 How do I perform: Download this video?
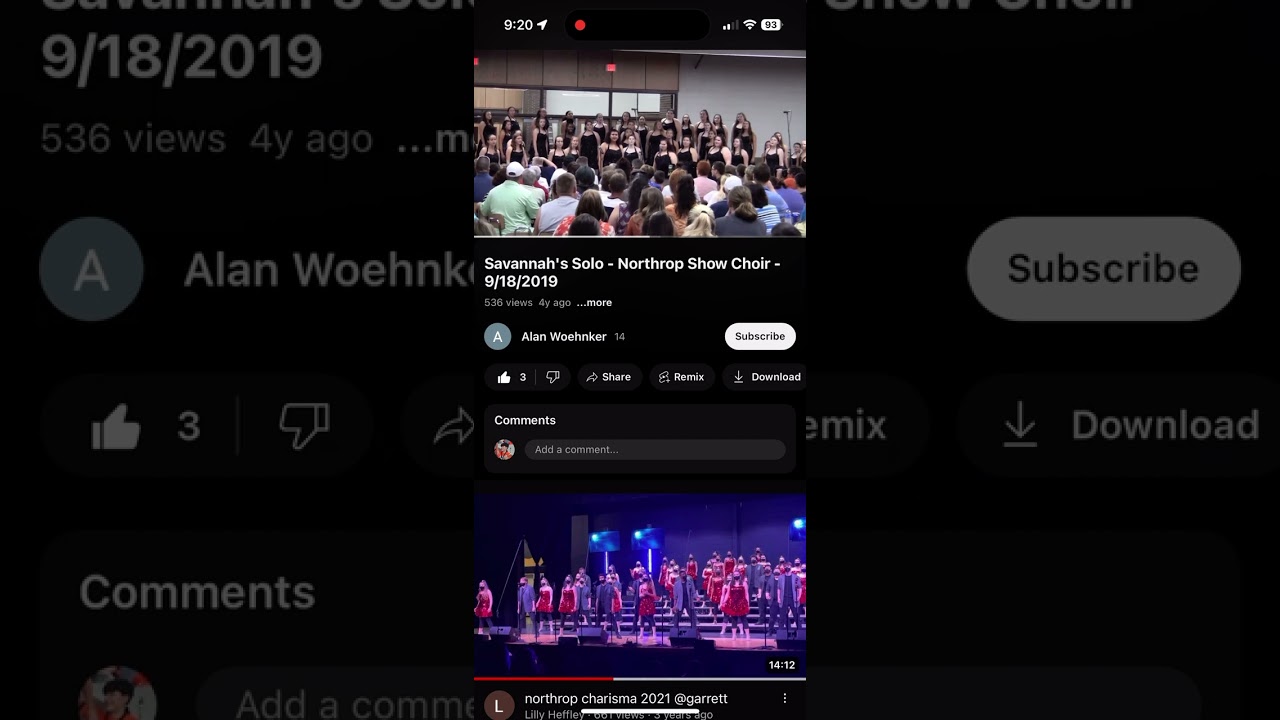[x=767, y=377]
